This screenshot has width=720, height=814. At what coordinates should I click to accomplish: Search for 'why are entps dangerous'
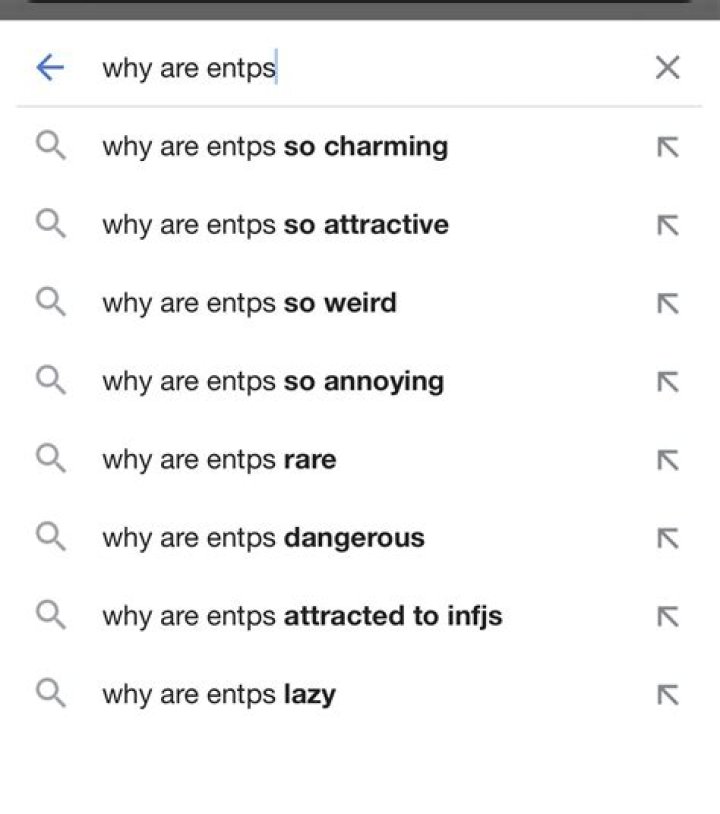[263, 538]
